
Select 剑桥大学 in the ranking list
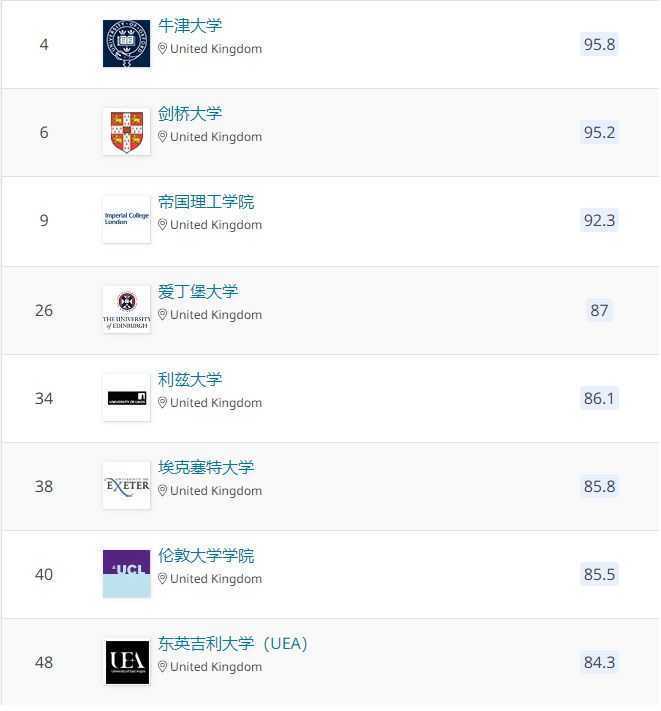coord(190,114)
